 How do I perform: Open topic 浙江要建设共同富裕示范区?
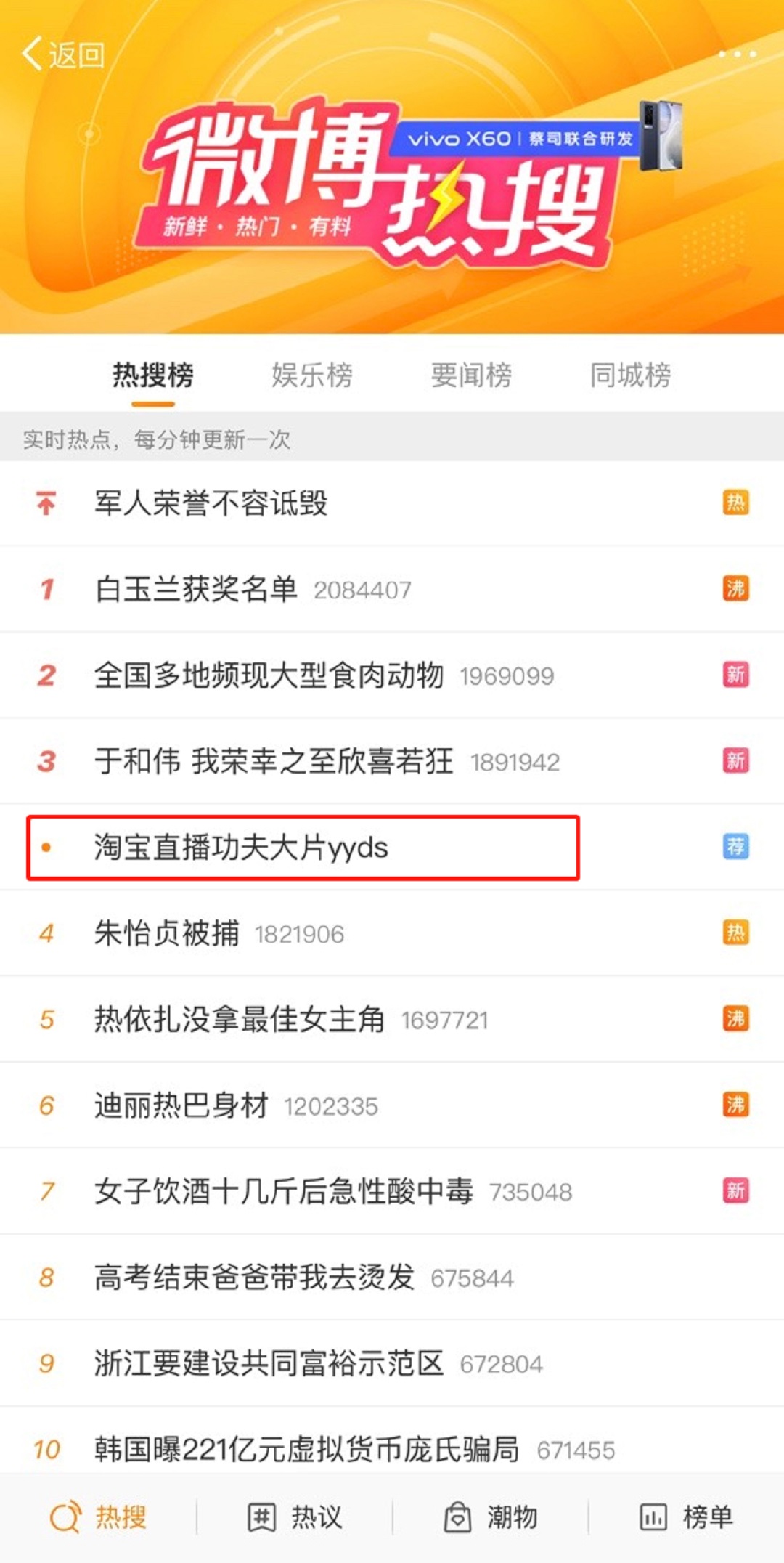[269, 1364]
